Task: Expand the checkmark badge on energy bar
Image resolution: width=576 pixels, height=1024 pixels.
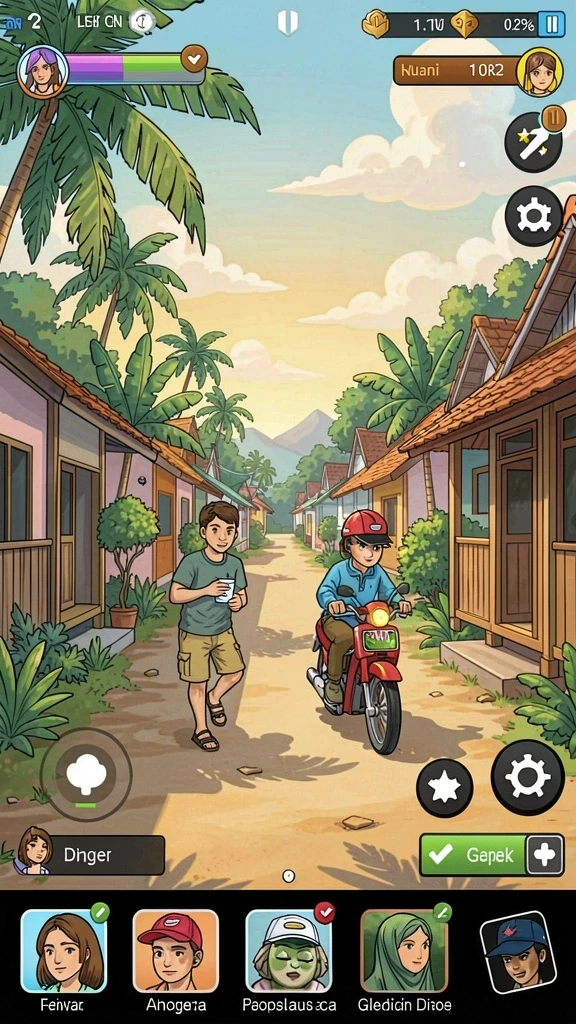Action: pyautogui.click(x=194, y=59)
